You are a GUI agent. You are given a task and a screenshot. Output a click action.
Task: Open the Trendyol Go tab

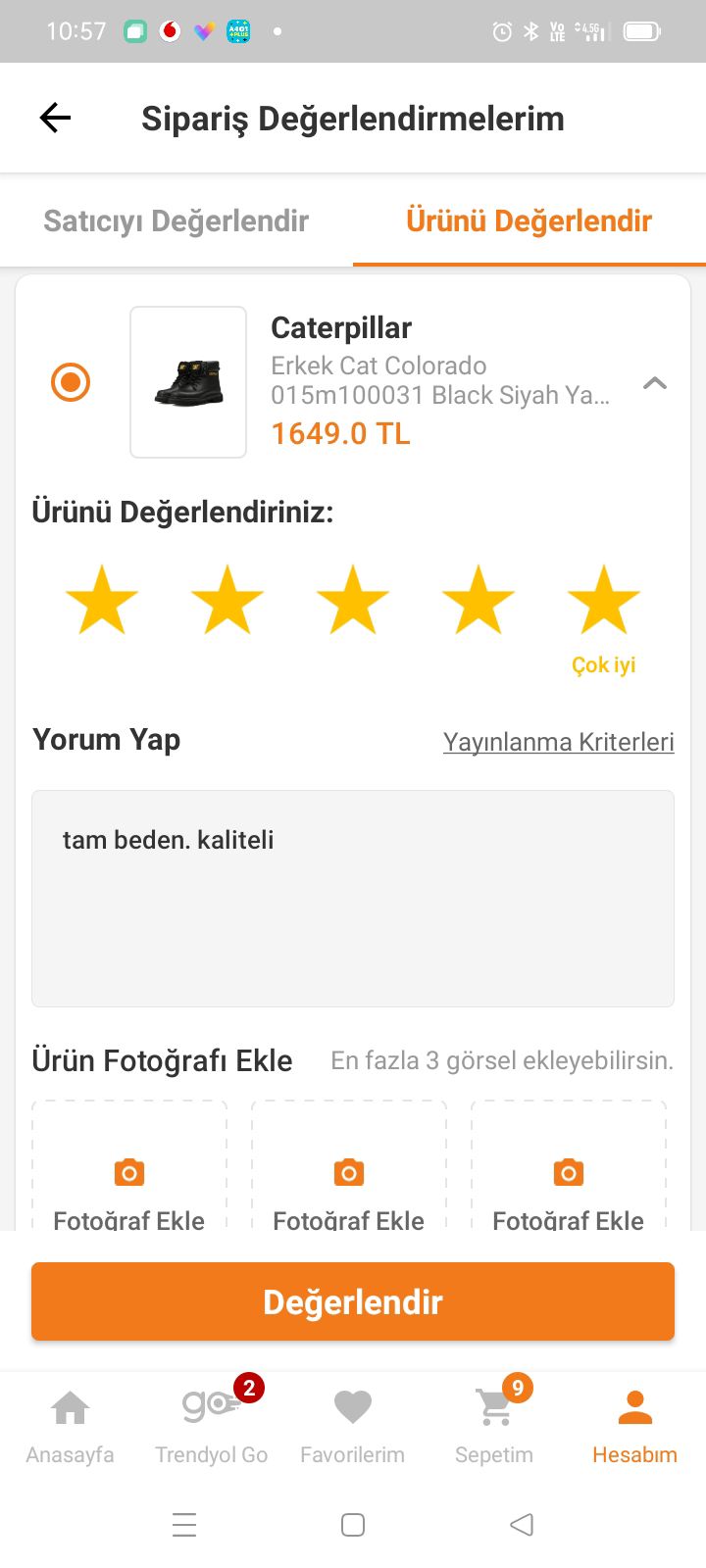(x=212, y=1427)
